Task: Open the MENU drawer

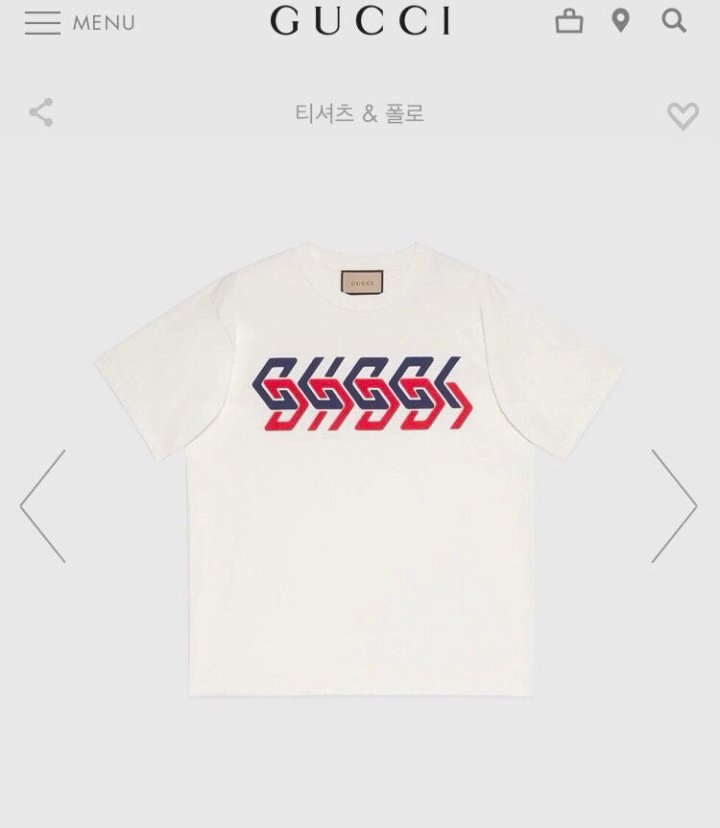Action: (80, 23)
